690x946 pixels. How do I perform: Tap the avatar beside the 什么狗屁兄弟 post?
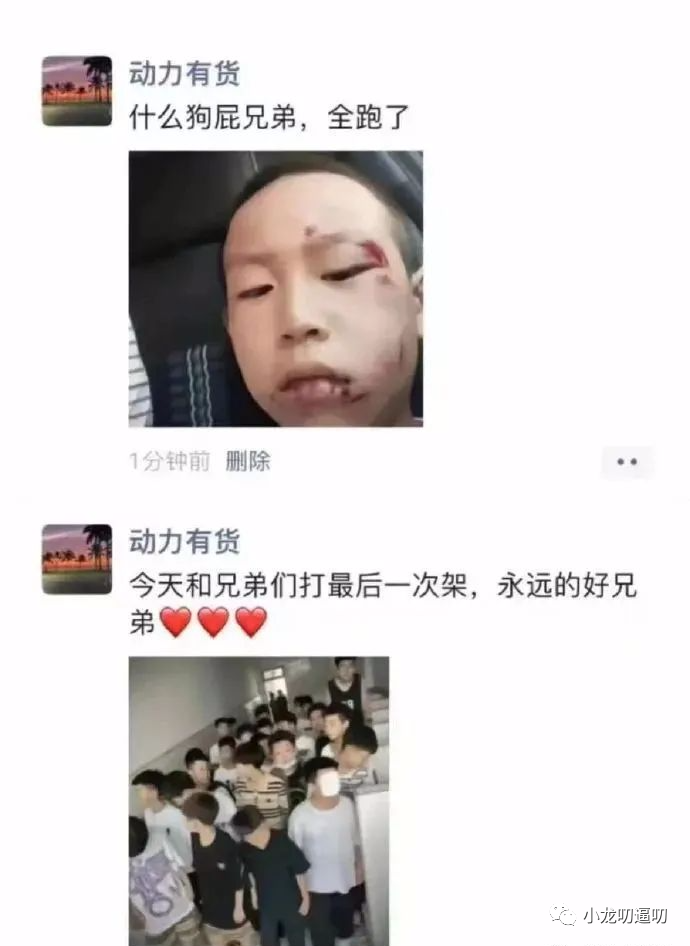77,91
